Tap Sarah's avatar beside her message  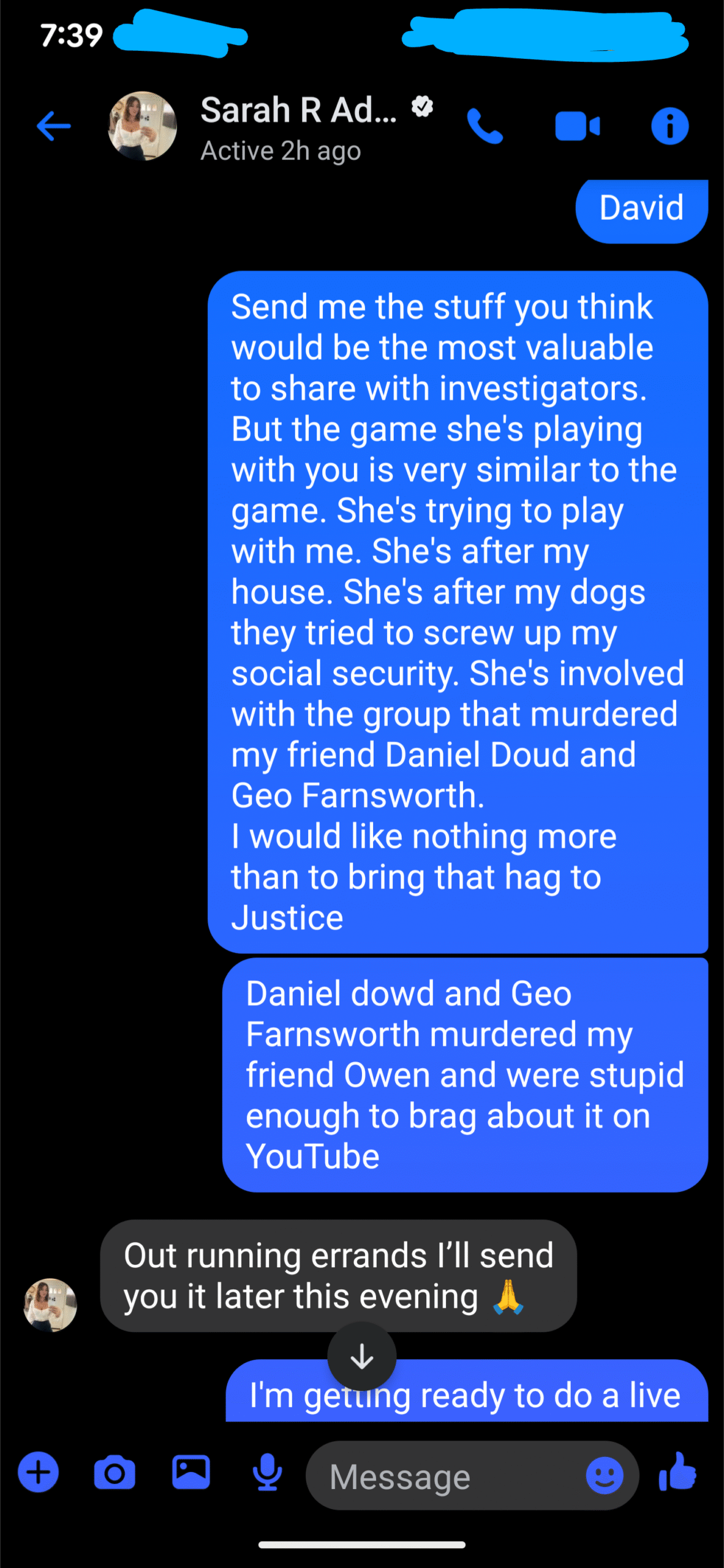tap(50, 1305)
